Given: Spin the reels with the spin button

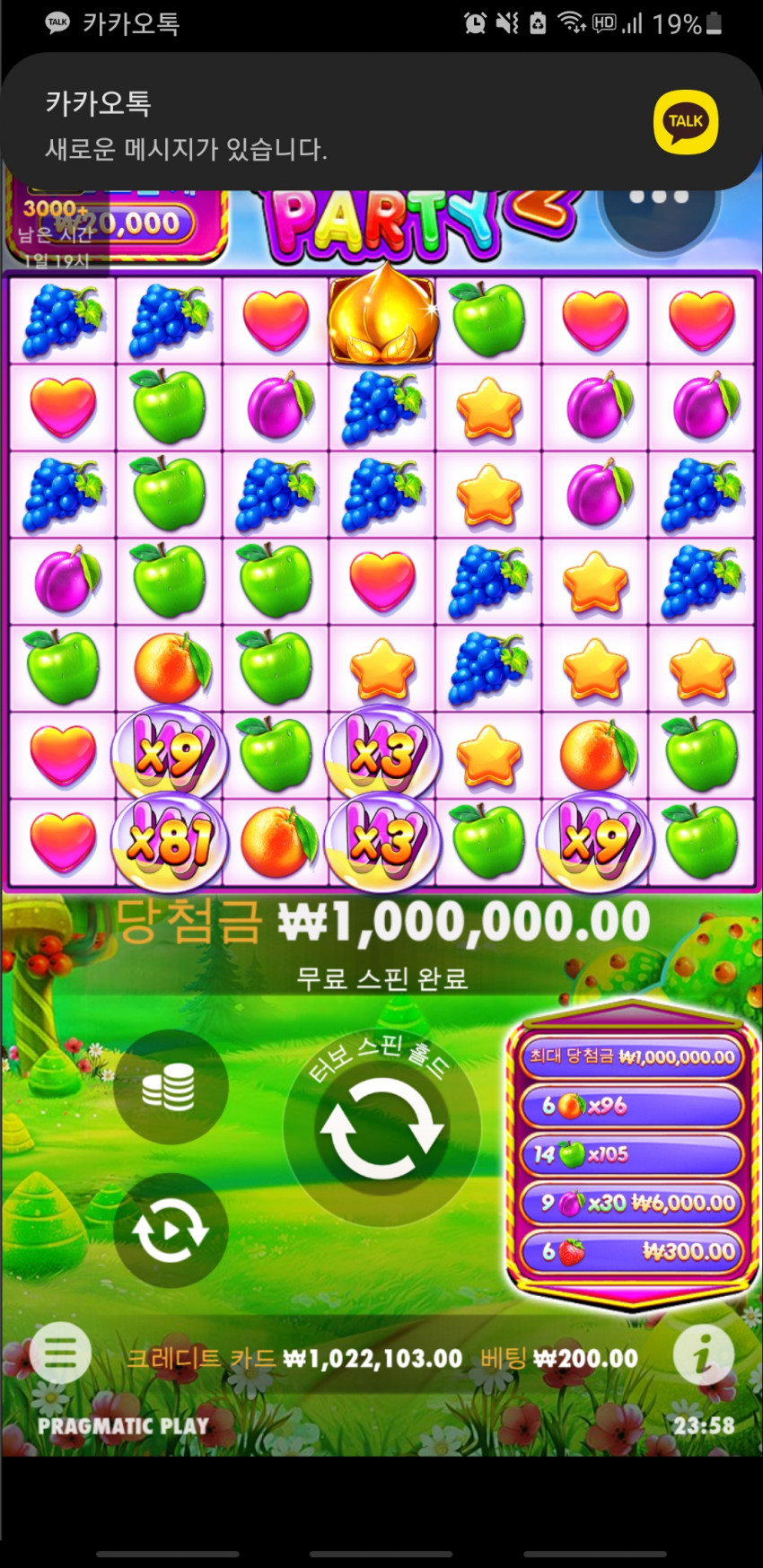Looking at the screenshot, I should coord(381,1129).
